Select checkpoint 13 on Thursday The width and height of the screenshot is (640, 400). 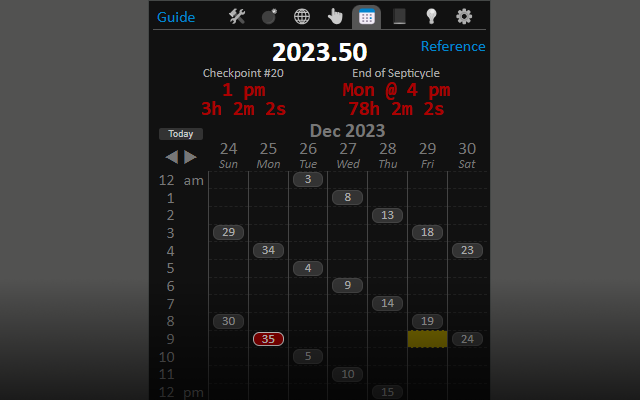[x=387, y=215]
